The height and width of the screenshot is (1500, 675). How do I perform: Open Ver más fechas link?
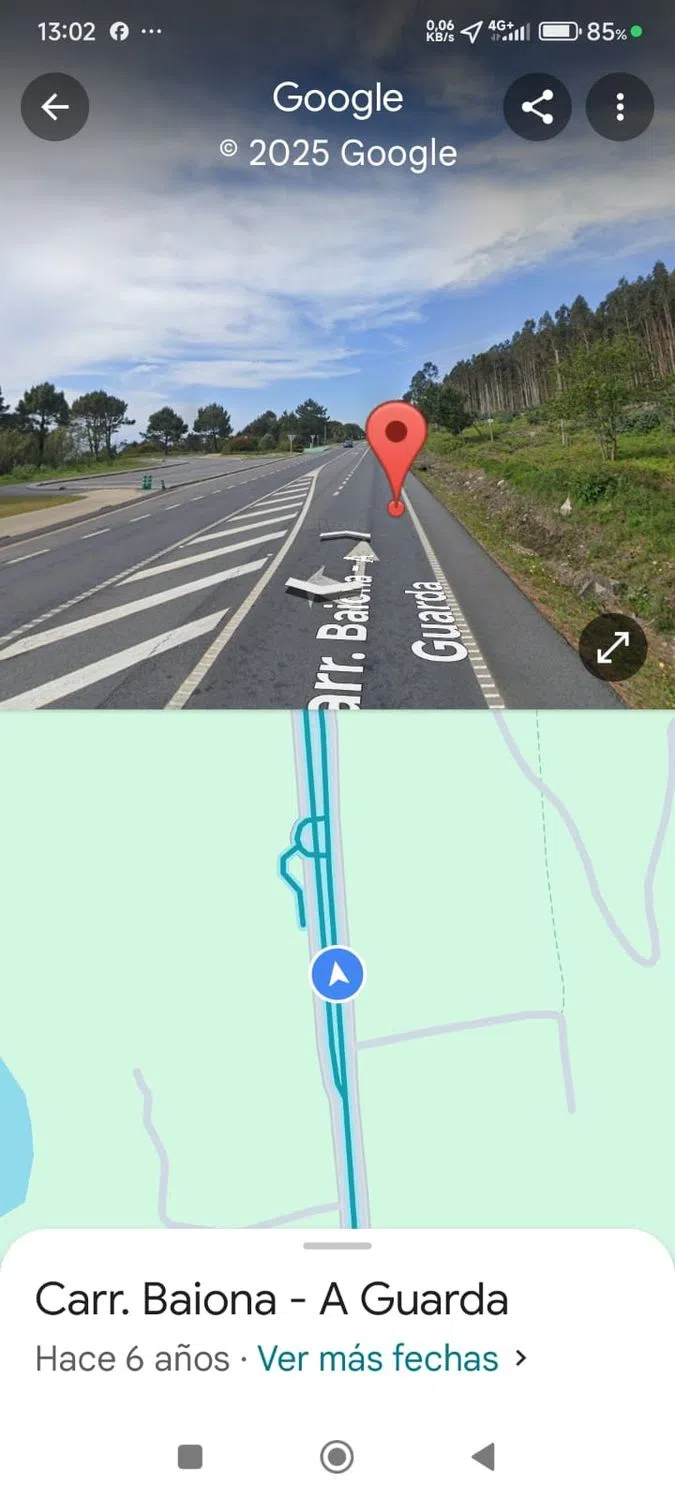click(x=378, y=1358)
